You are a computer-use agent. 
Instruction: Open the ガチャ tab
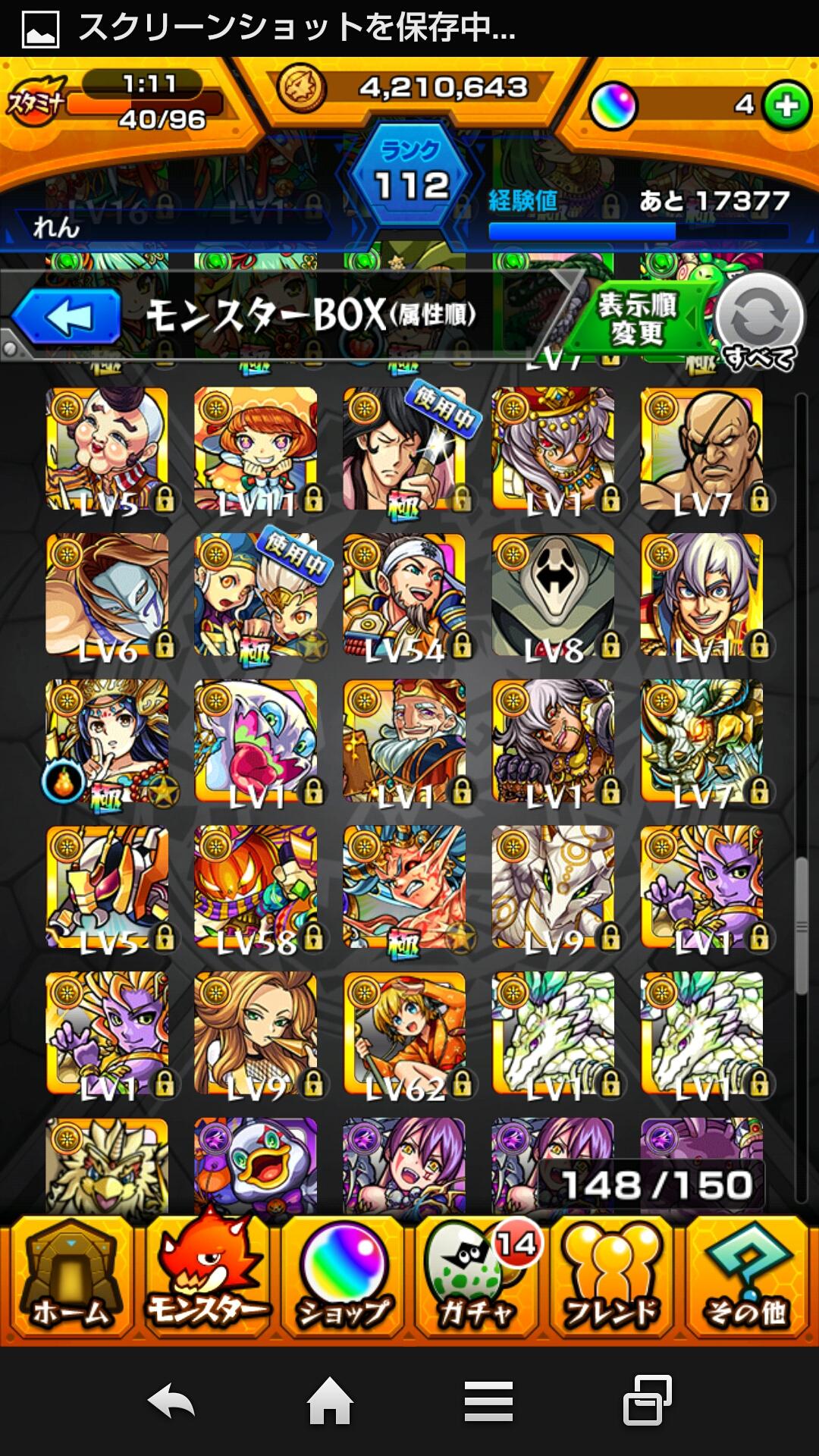tap(478, 1278)
